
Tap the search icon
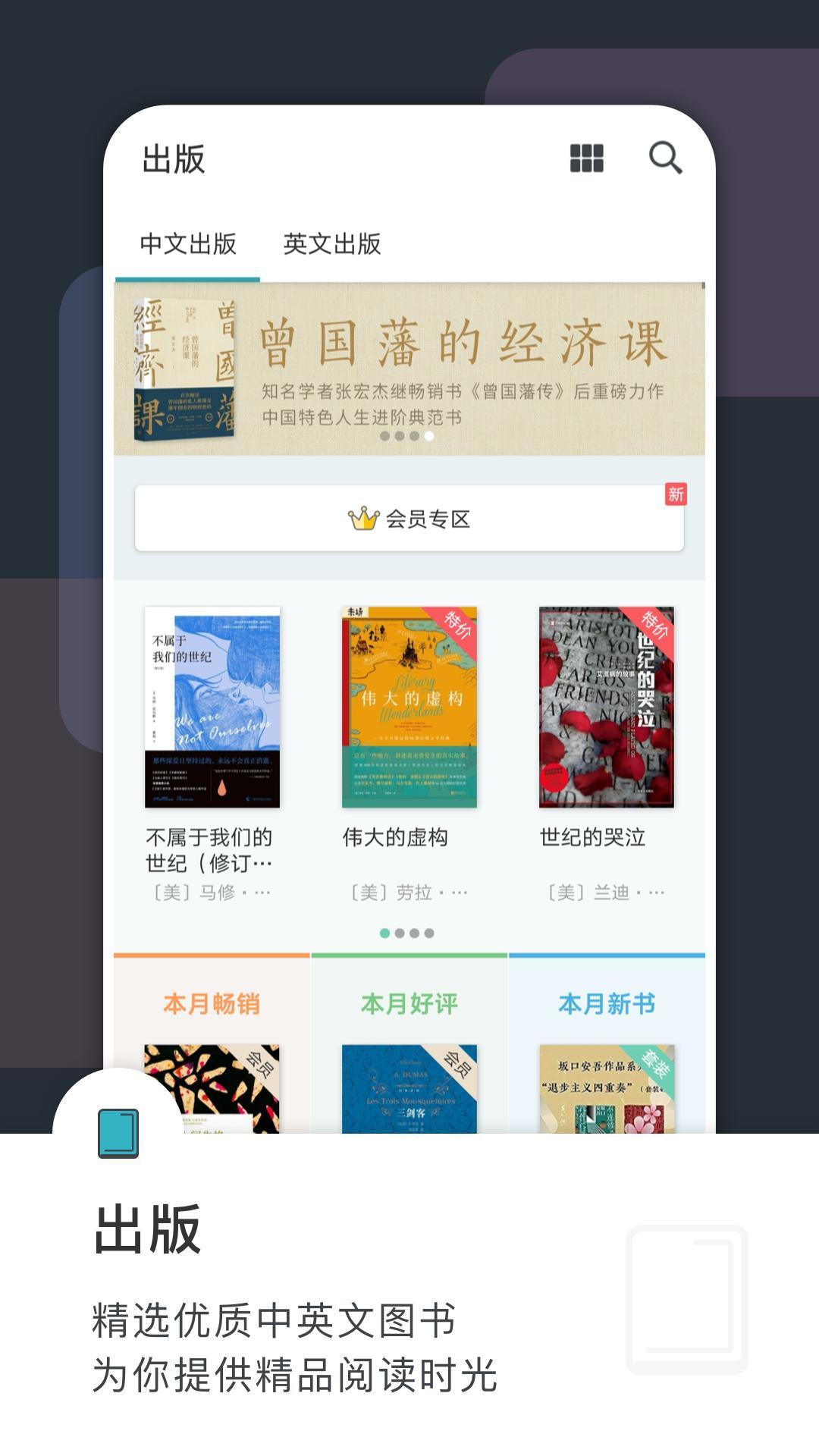[x=666, y=158]
